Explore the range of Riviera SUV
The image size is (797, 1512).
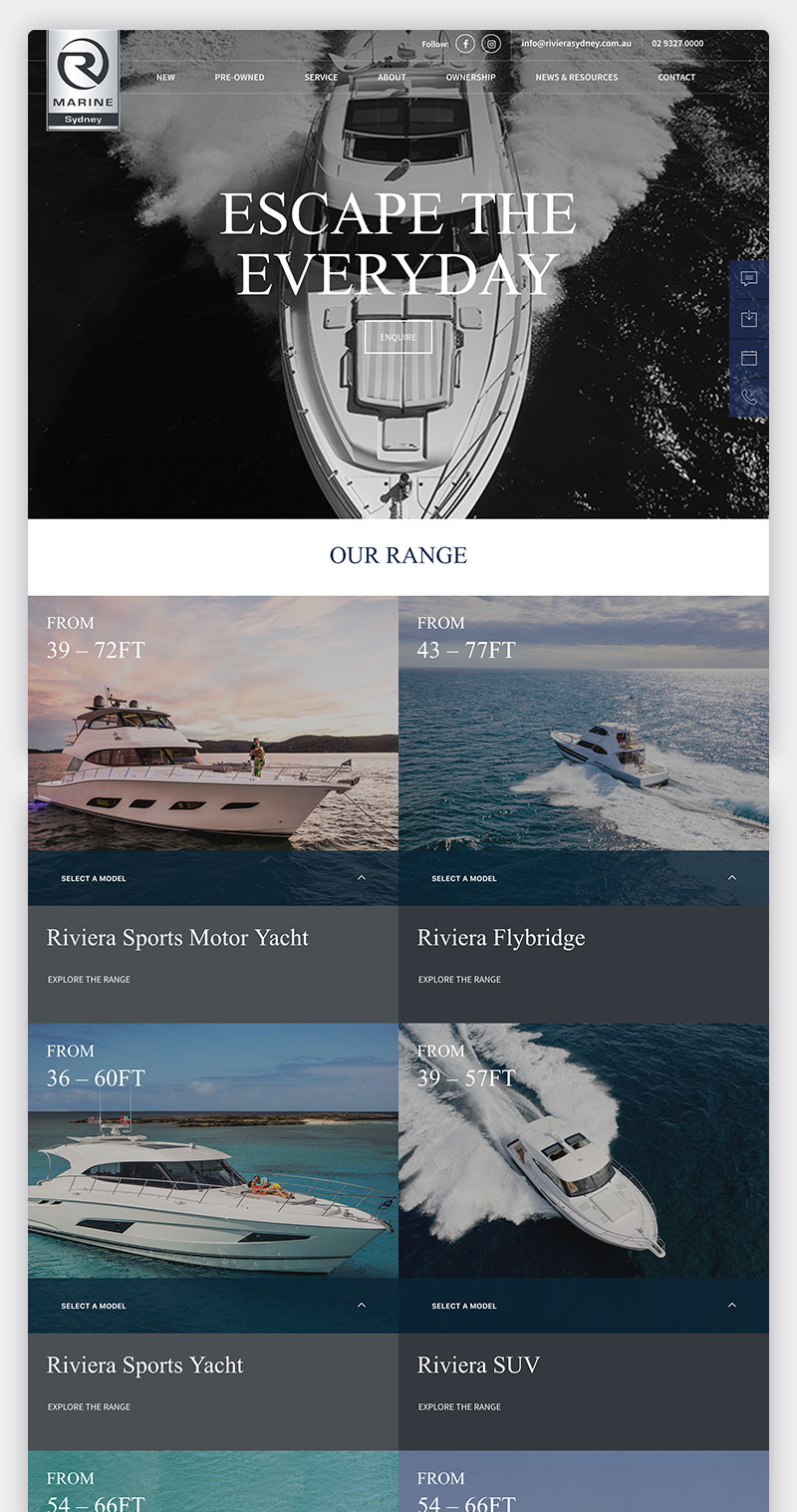click(x=459, y=1407)
